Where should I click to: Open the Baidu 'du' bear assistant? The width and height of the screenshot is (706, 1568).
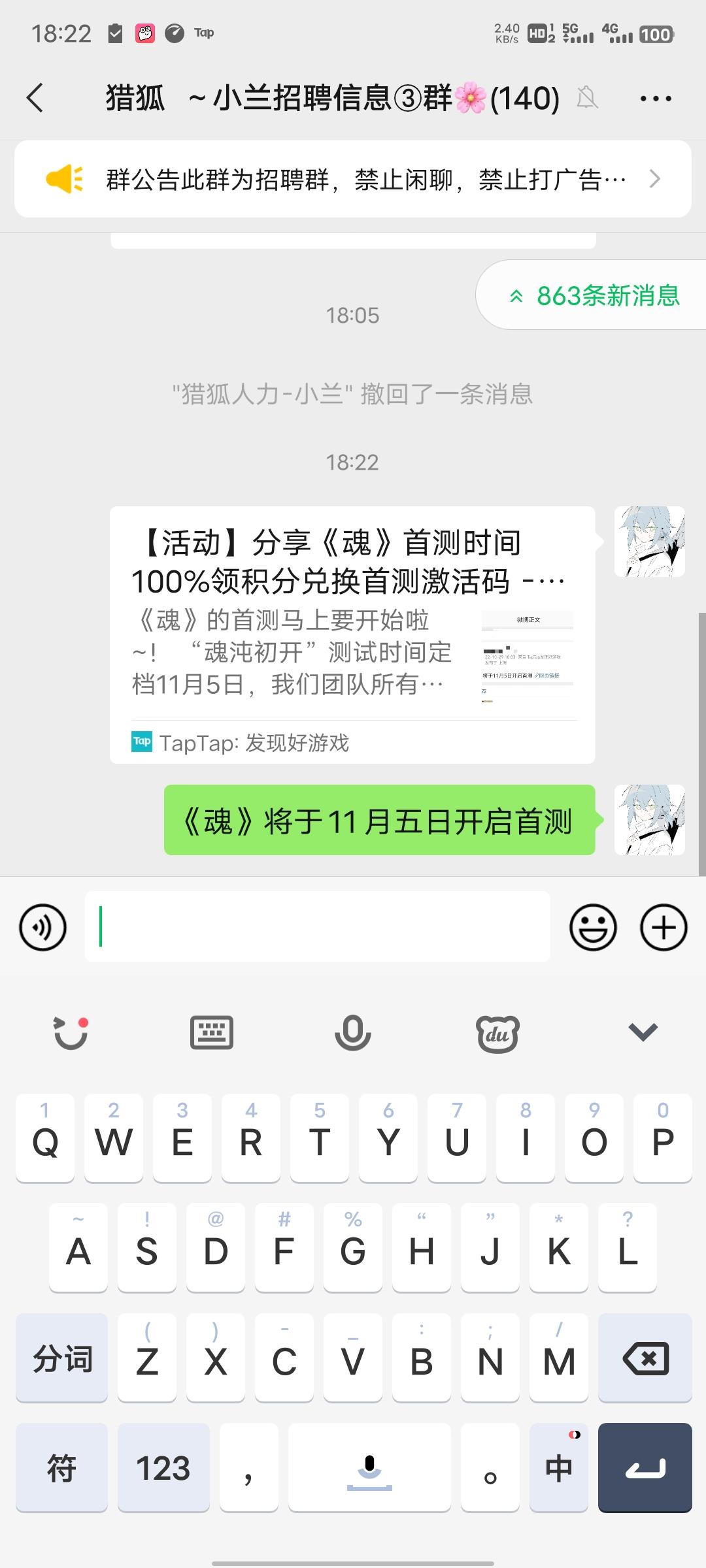click(x=498, y=1032)
